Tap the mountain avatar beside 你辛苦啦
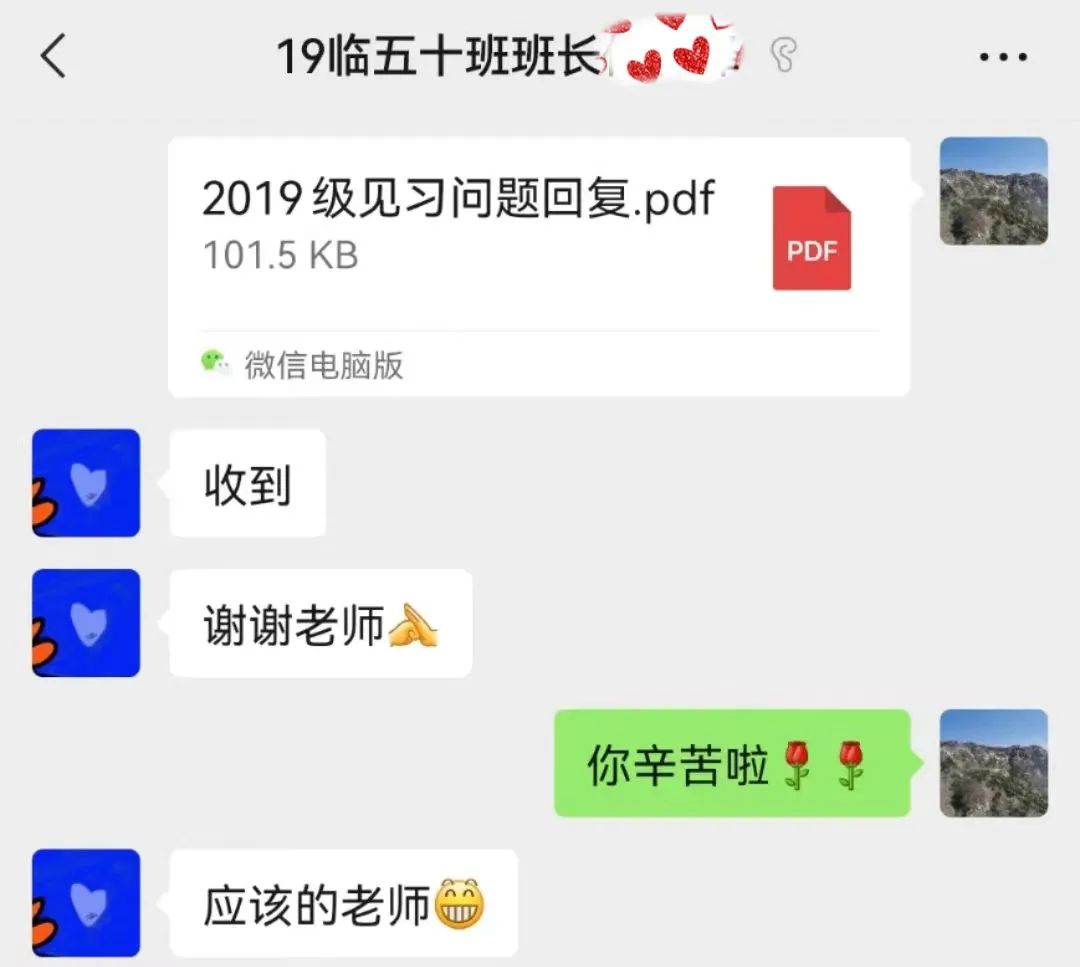 [994, 763]
